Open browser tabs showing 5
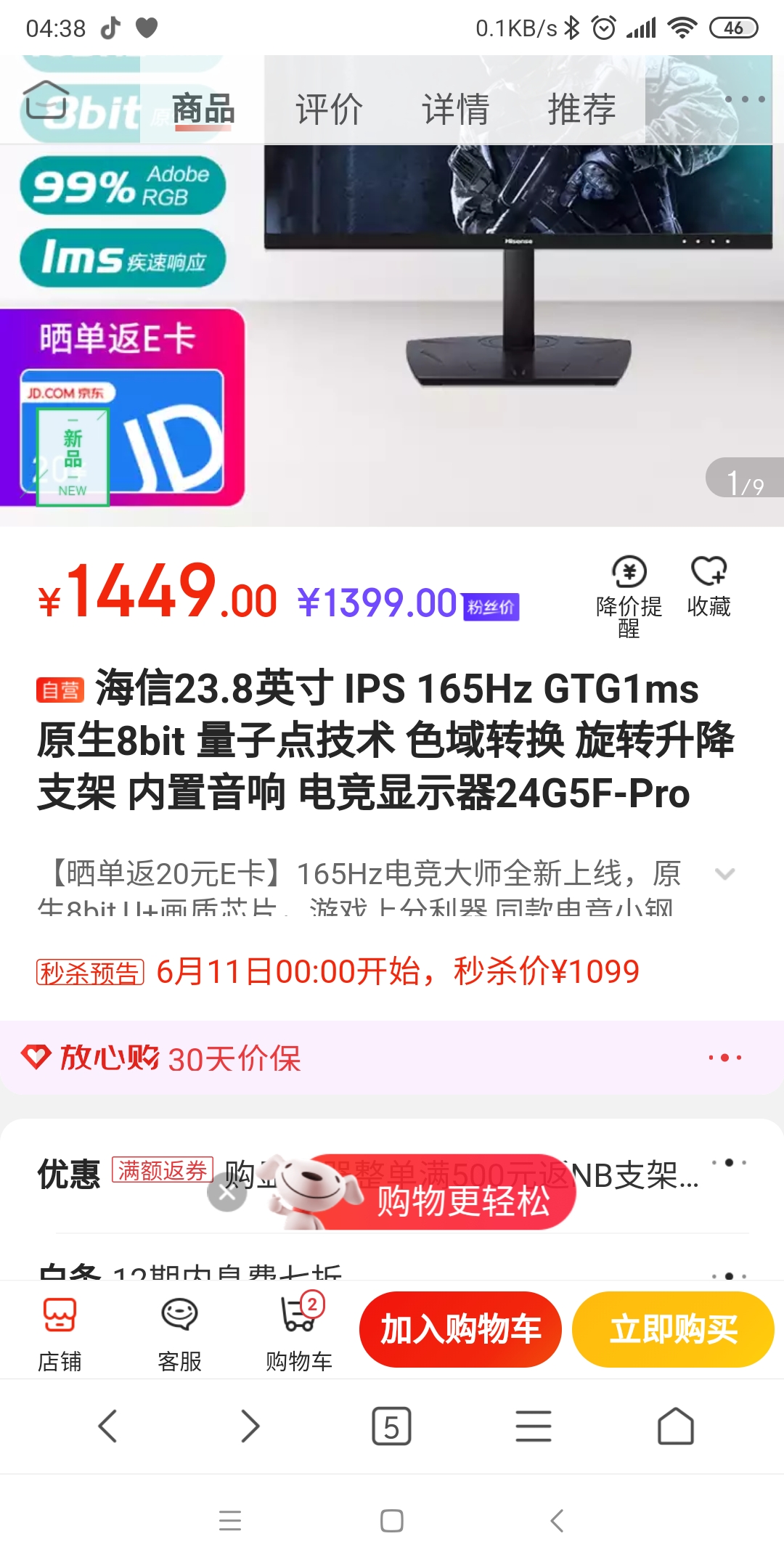Viewport: 784px width, 1568px height. tap(391, 1426)
